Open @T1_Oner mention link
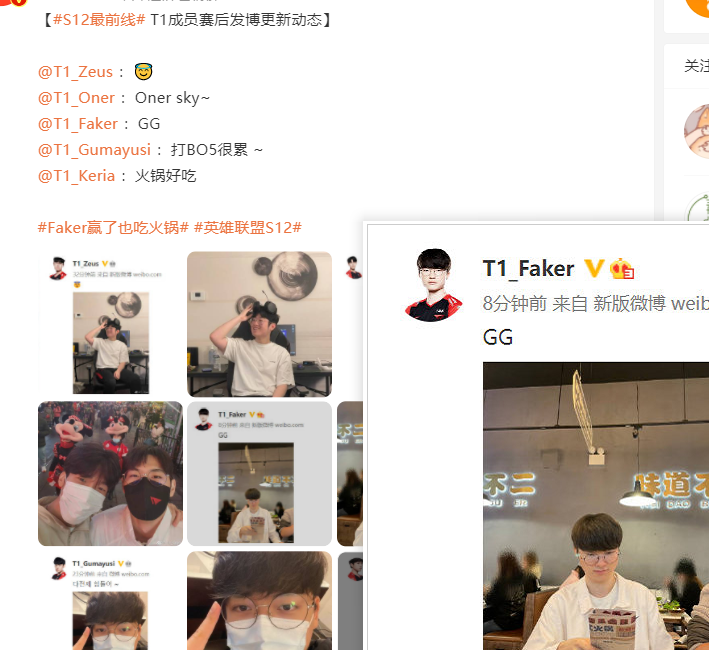The width and height of the screenshot is (709, 650). (76, 98)
